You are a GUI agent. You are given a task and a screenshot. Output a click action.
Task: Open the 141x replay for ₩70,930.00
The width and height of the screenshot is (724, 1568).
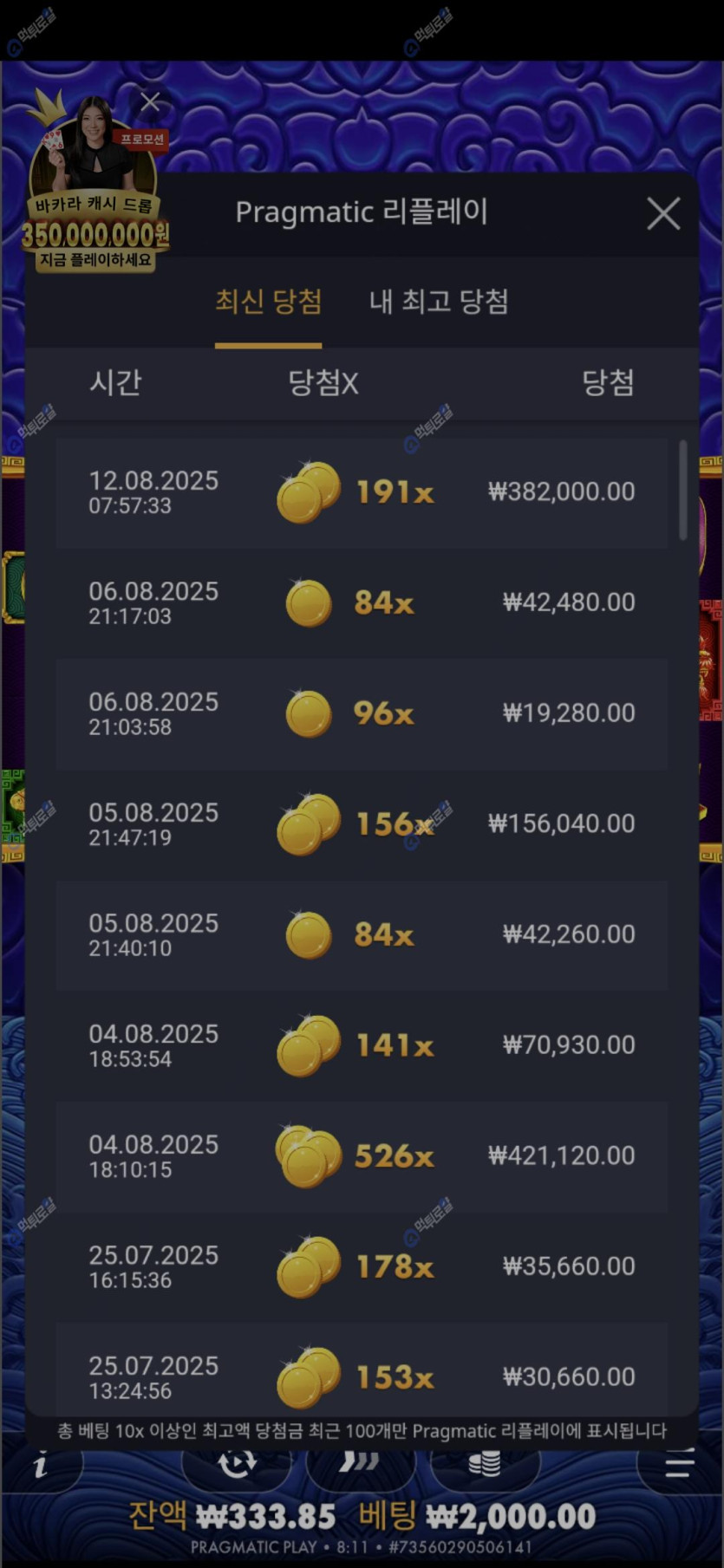pyautogui.click(x=362, y=1045)
